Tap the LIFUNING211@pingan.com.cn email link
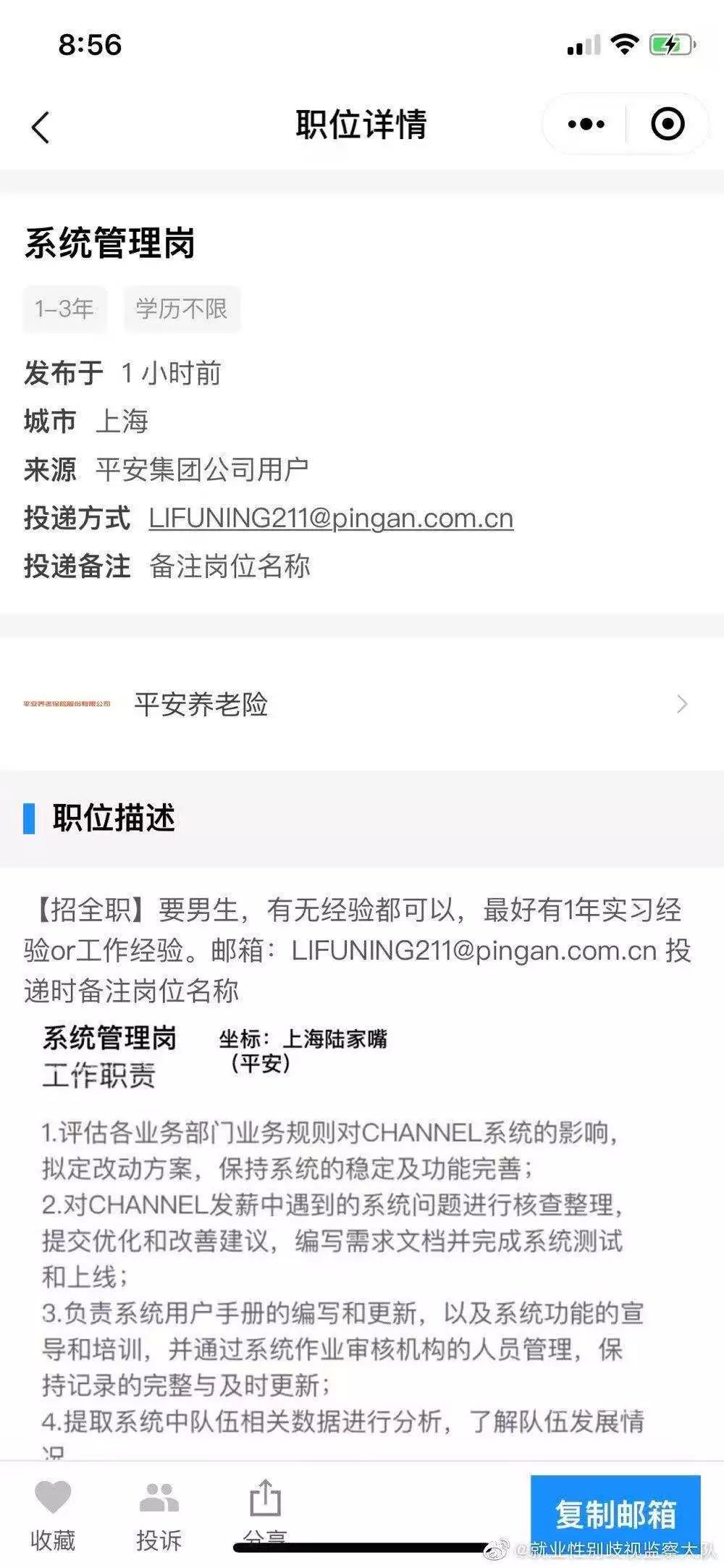 tap(331, 519)
